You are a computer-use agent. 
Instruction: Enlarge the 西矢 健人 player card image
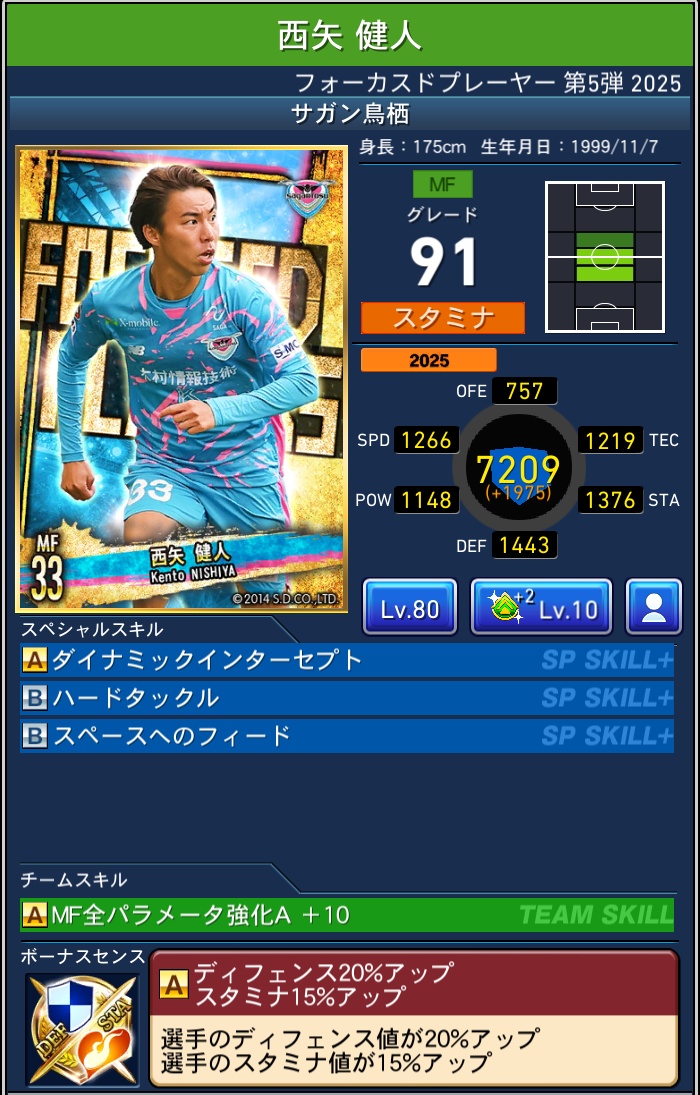(181, 379)
